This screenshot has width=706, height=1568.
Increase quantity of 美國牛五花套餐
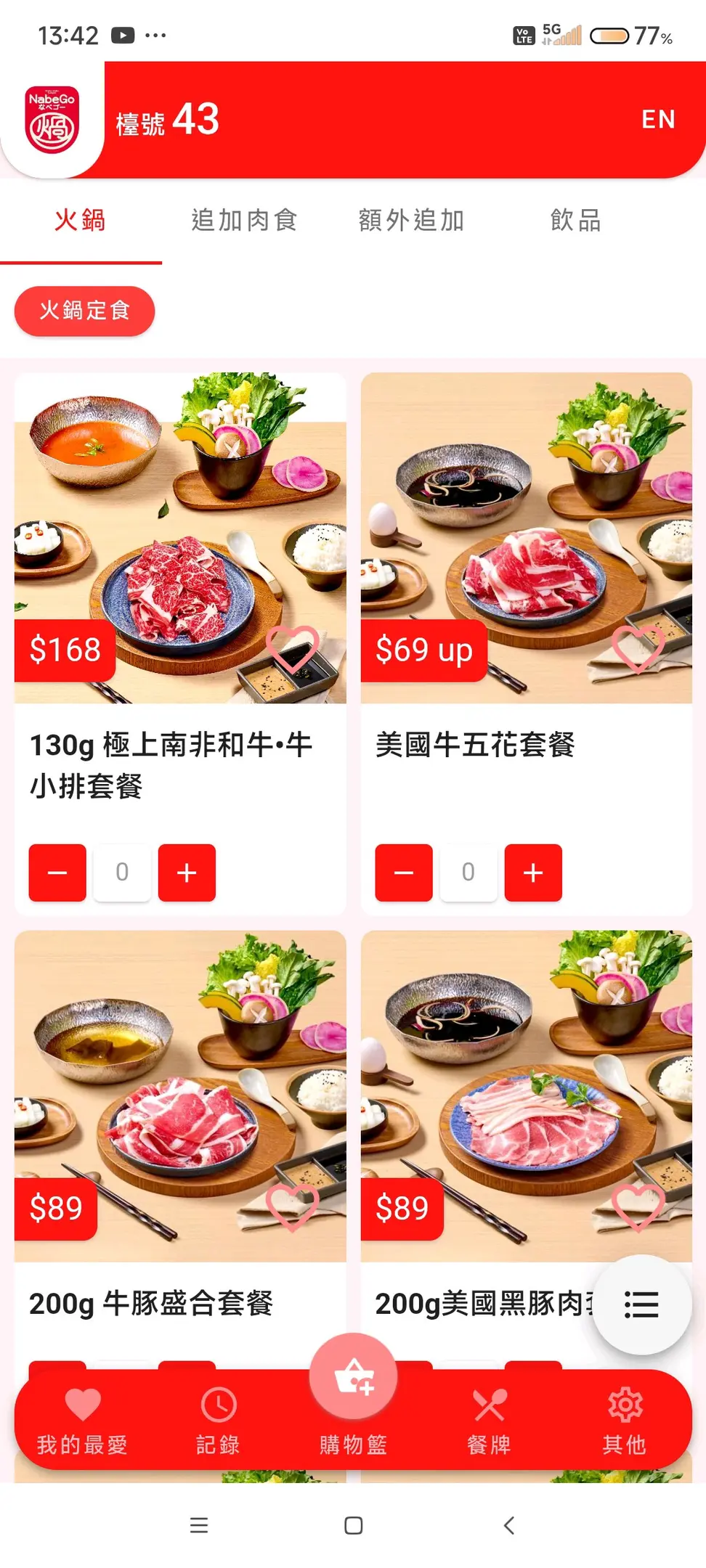click(533, 873)
